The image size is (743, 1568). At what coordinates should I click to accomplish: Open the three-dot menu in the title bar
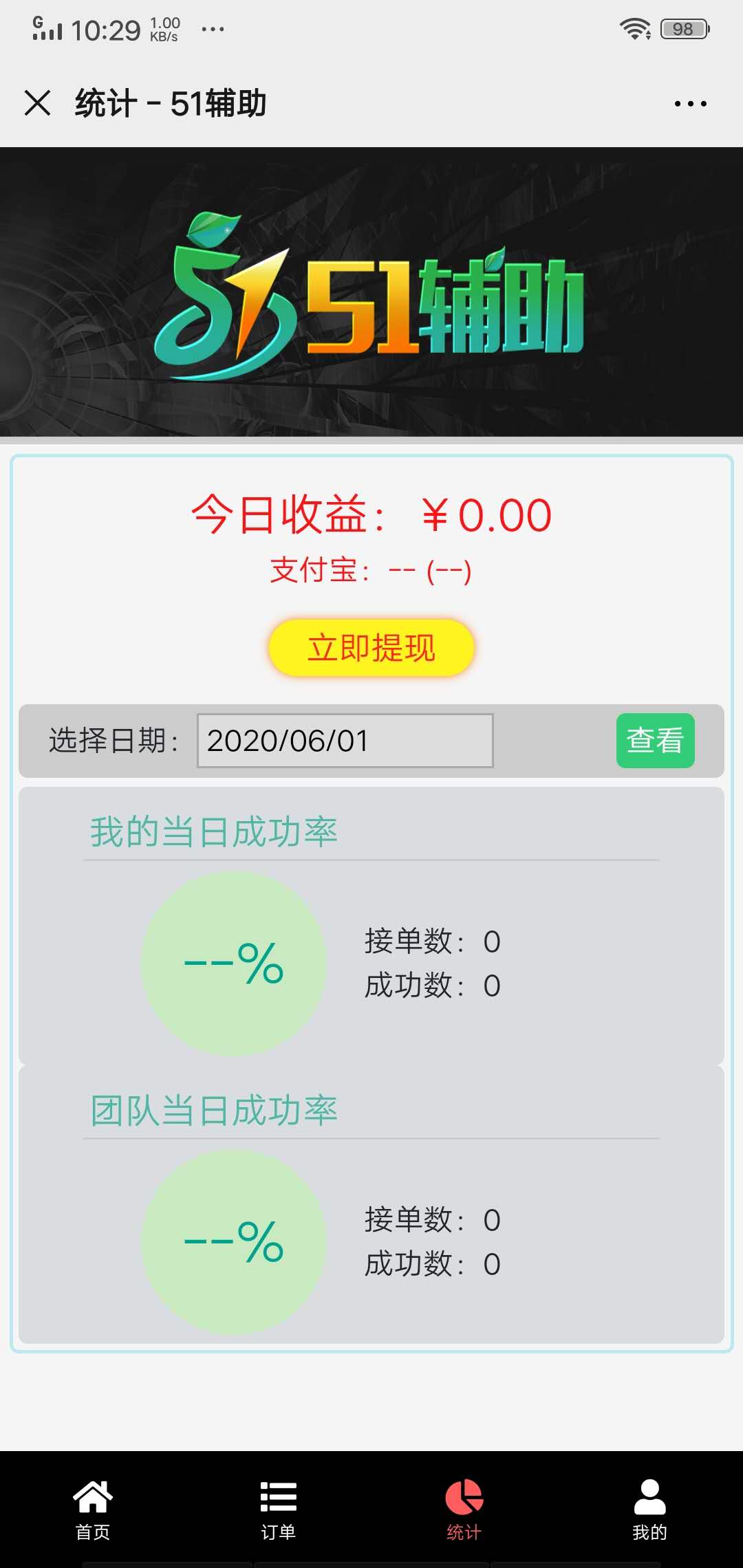click(x=691, y=102)
